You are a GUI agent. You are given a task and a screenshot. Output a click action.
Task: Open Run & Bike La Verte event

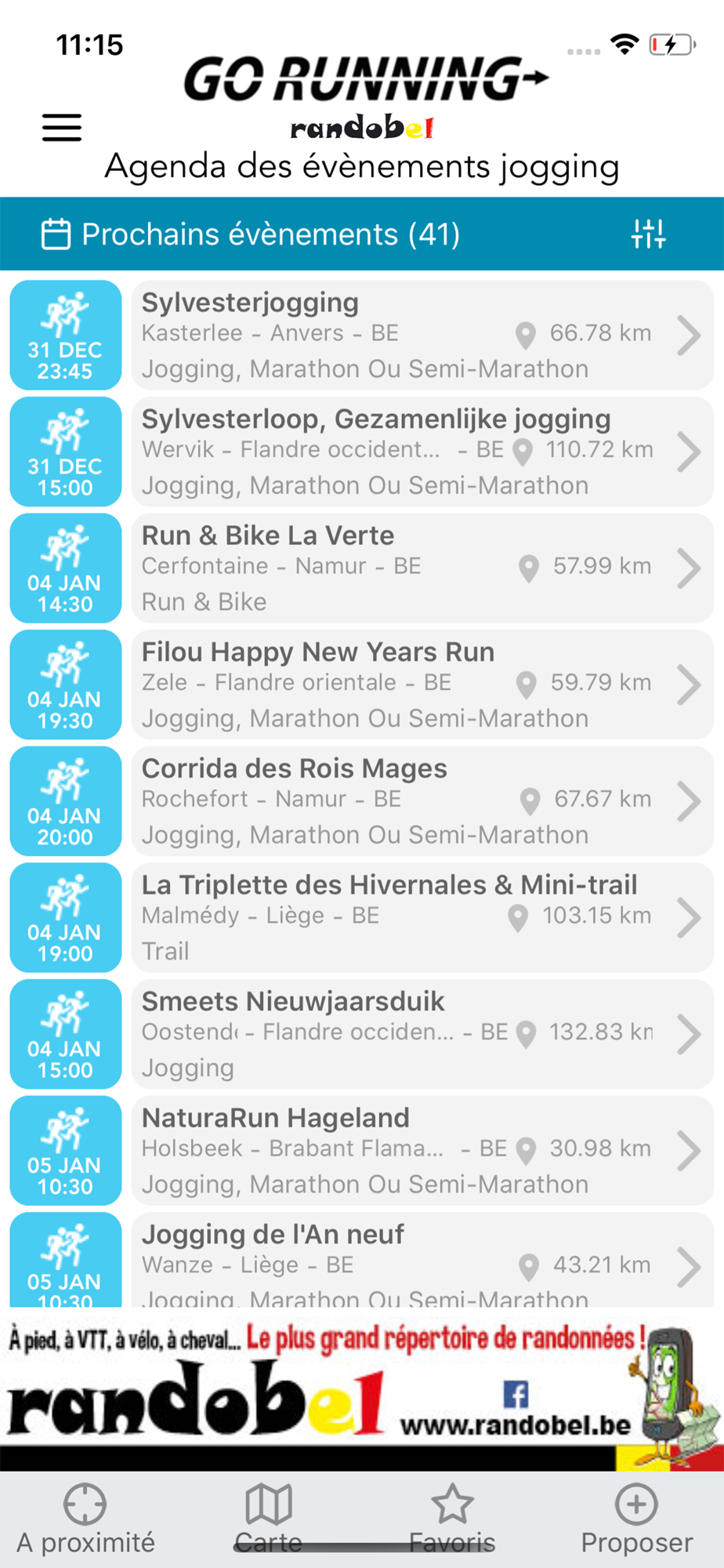tap(422, 568)
